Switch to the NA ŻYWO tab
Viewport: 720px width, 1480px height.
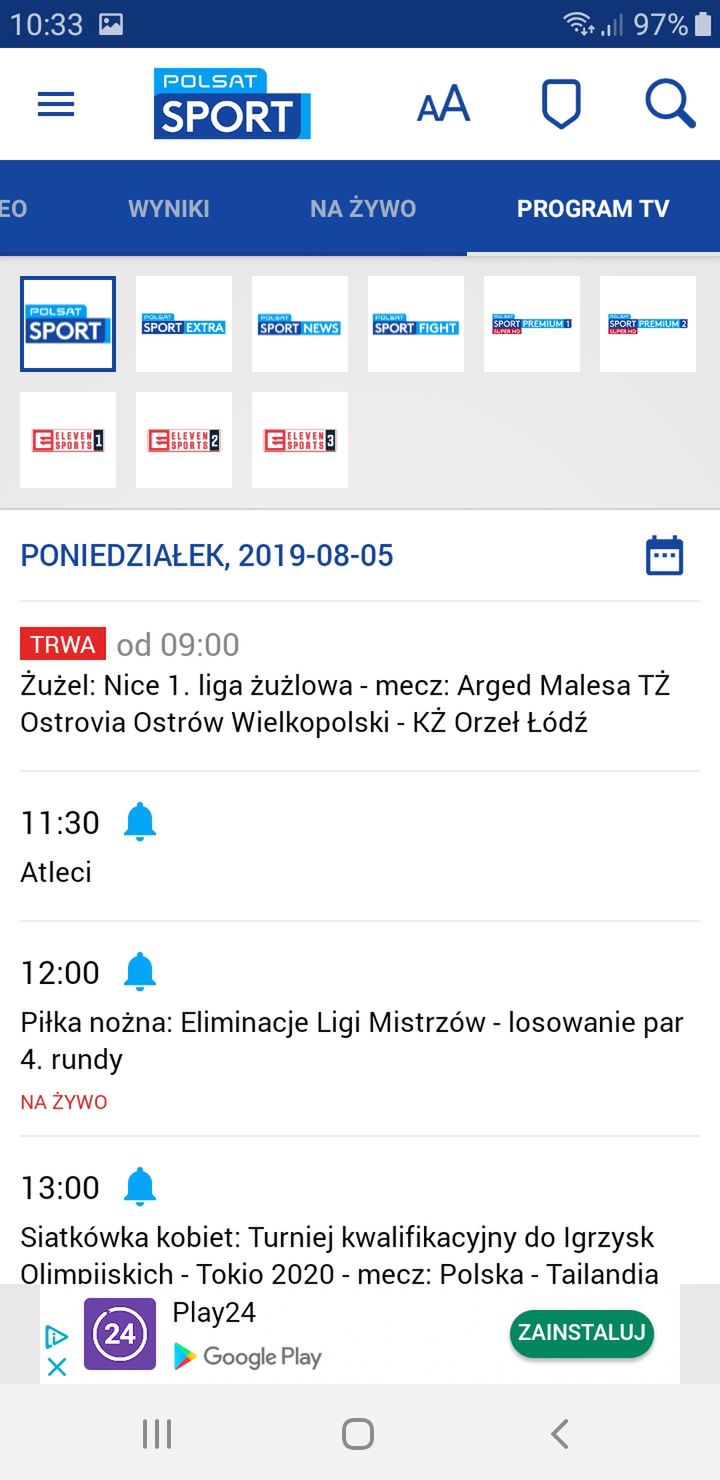point(363,208)
